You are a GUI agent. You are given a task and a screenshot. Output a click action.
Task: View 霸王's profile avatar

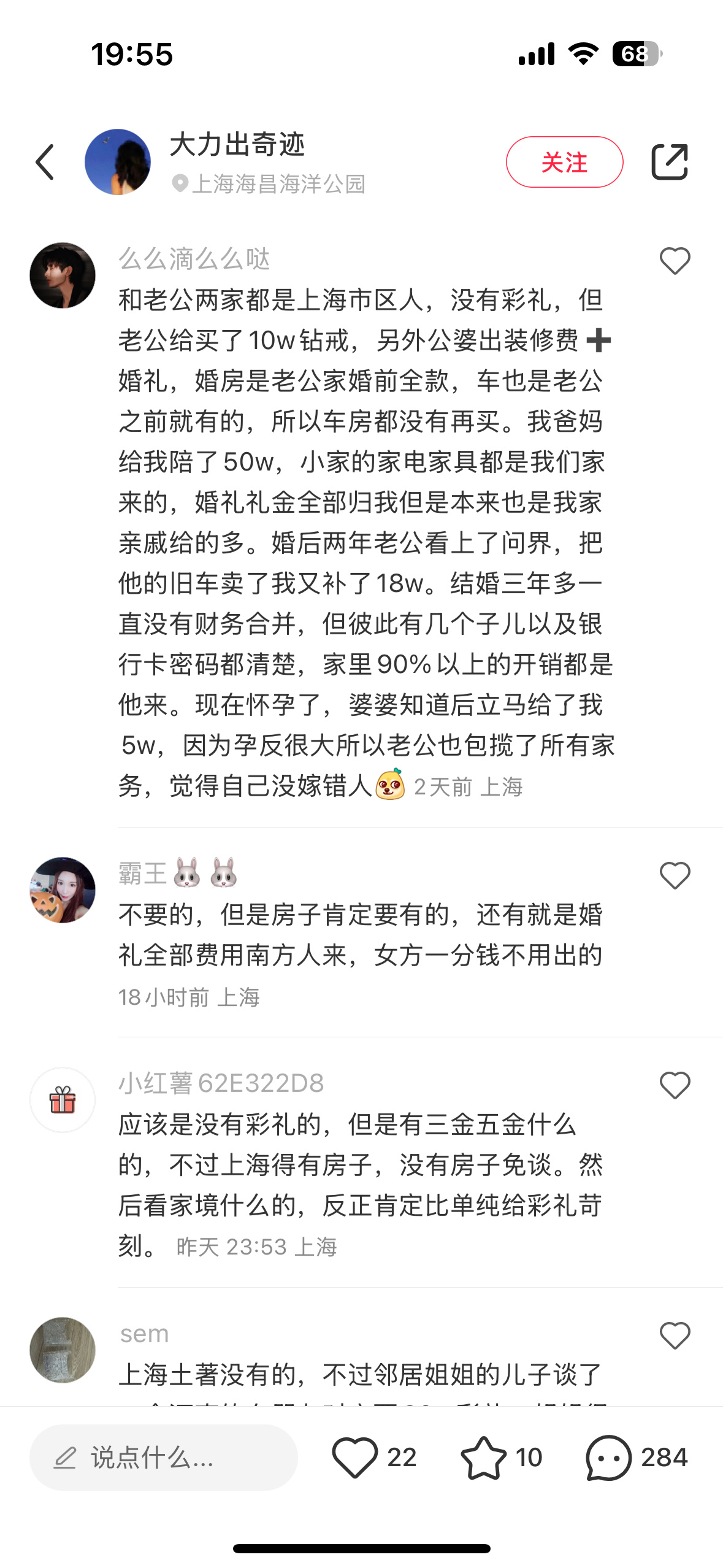(63, 890)
